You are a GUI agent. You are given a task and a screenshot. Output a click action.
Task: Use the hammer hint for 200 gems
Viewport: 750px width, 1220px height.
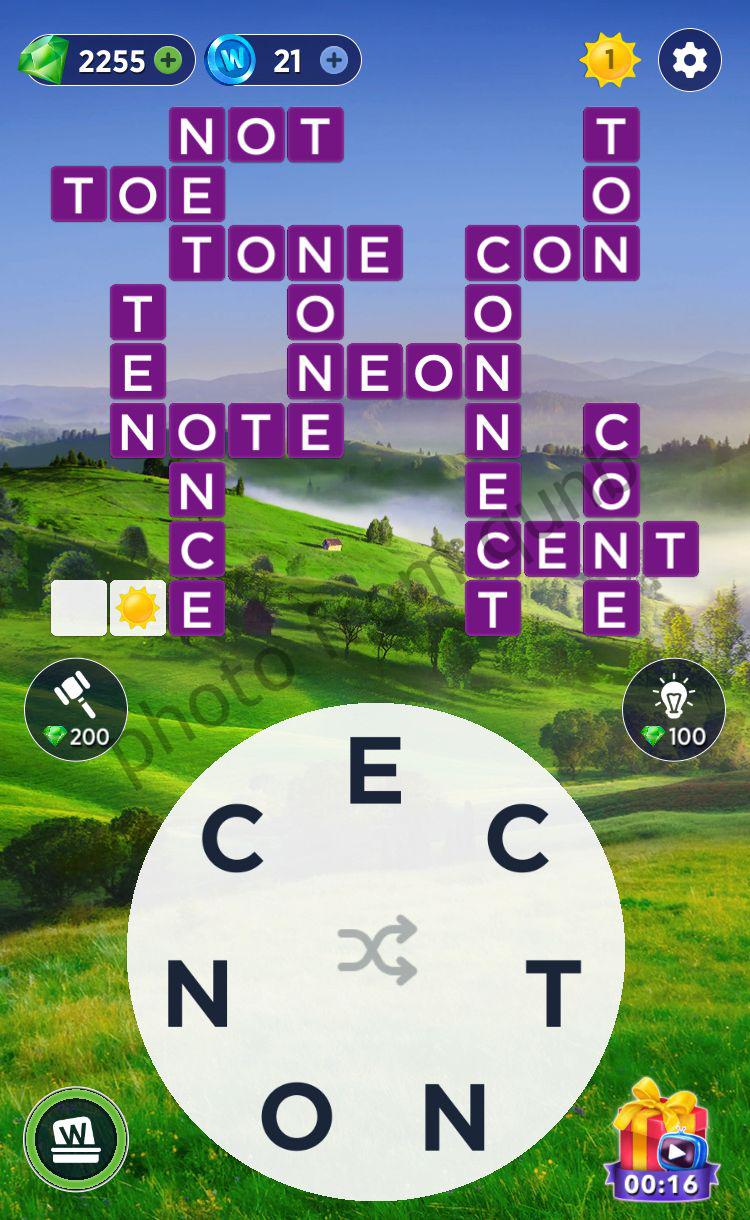pyautogui.click(x=76, y=709)
